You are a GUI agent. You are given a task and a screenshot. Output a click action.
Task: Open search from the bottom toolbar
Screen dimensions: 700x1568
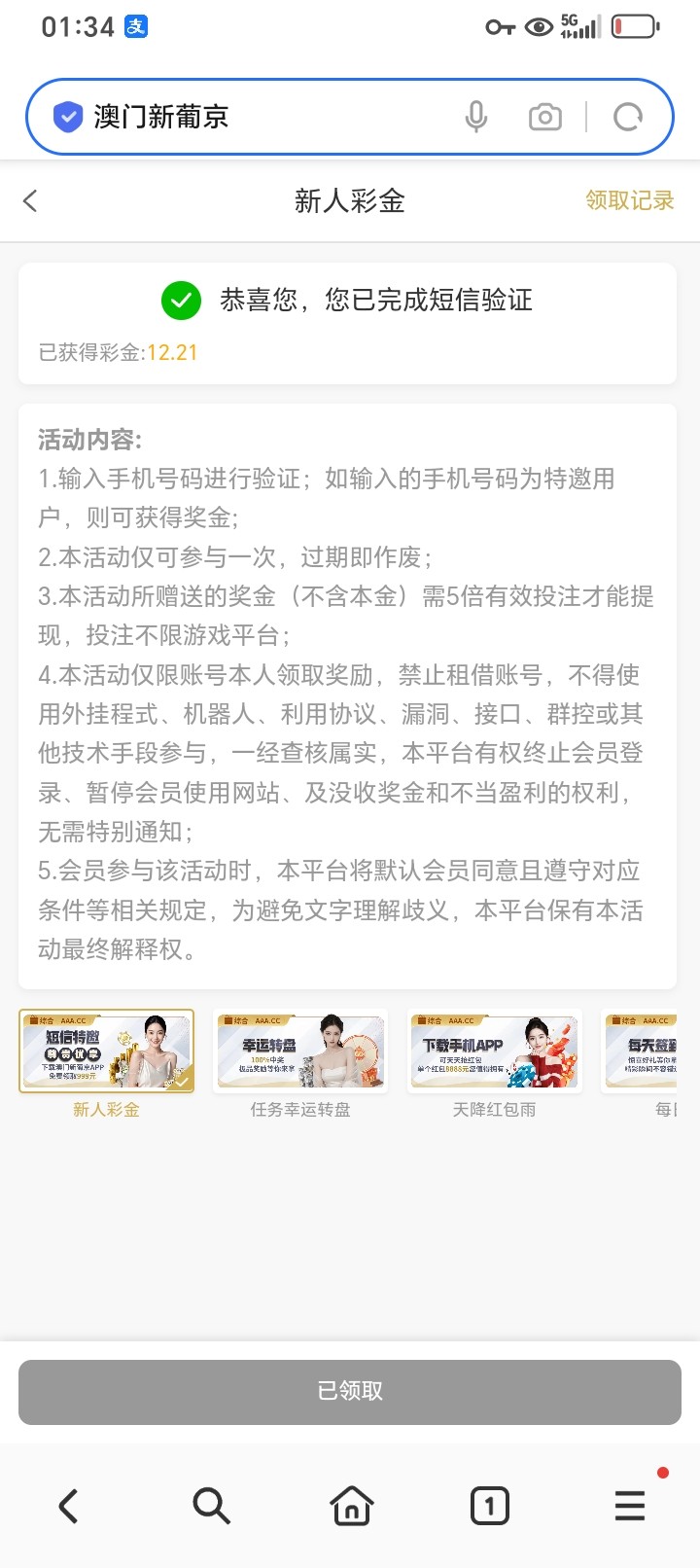211,1507
